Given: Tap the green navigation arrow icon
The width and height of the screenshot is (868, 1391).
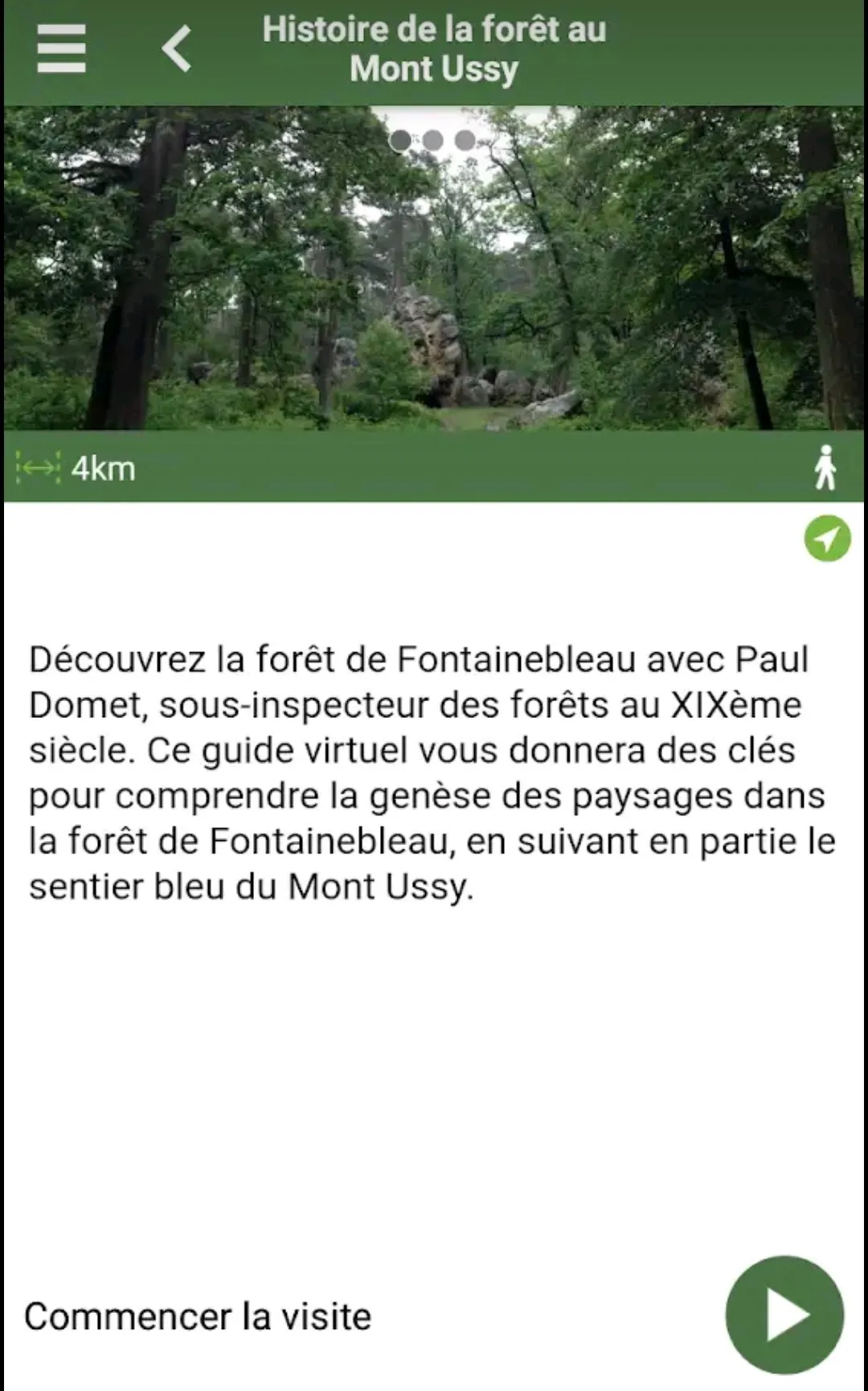Looking at the screenshot, I should click(x=827, y=539).
